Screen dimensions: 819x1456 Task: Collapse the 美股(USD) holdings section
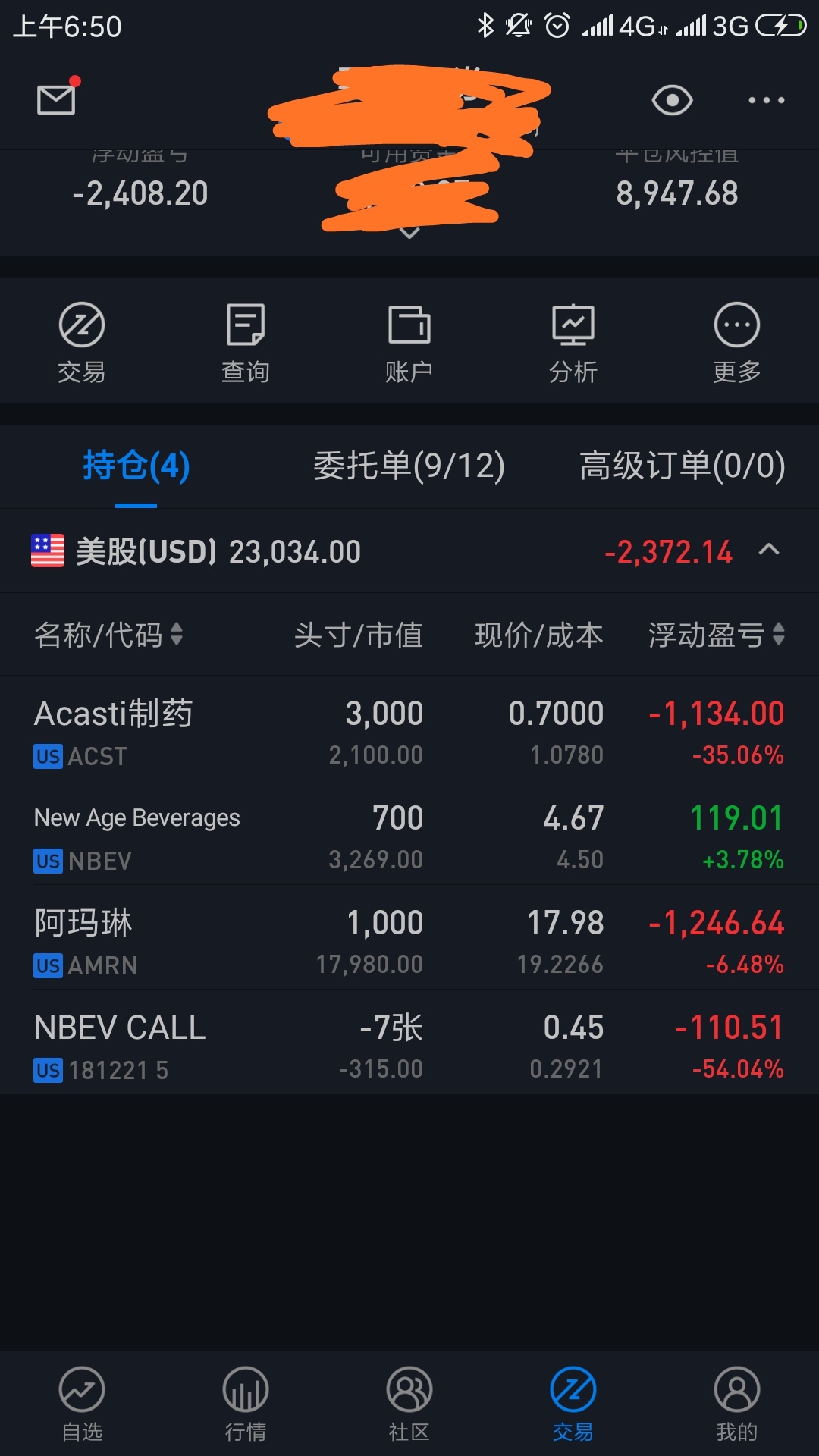coord(769,551)
